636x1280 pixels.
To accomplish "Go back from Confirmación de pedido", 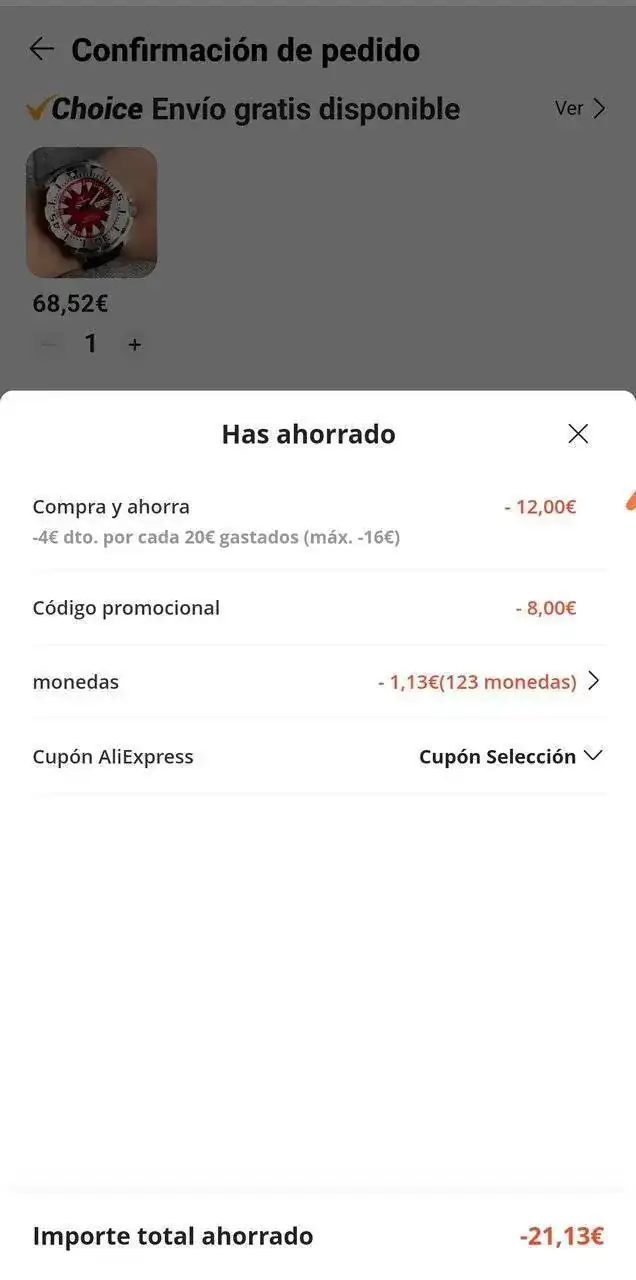I will pyautogui.click(x=41, y=49).
